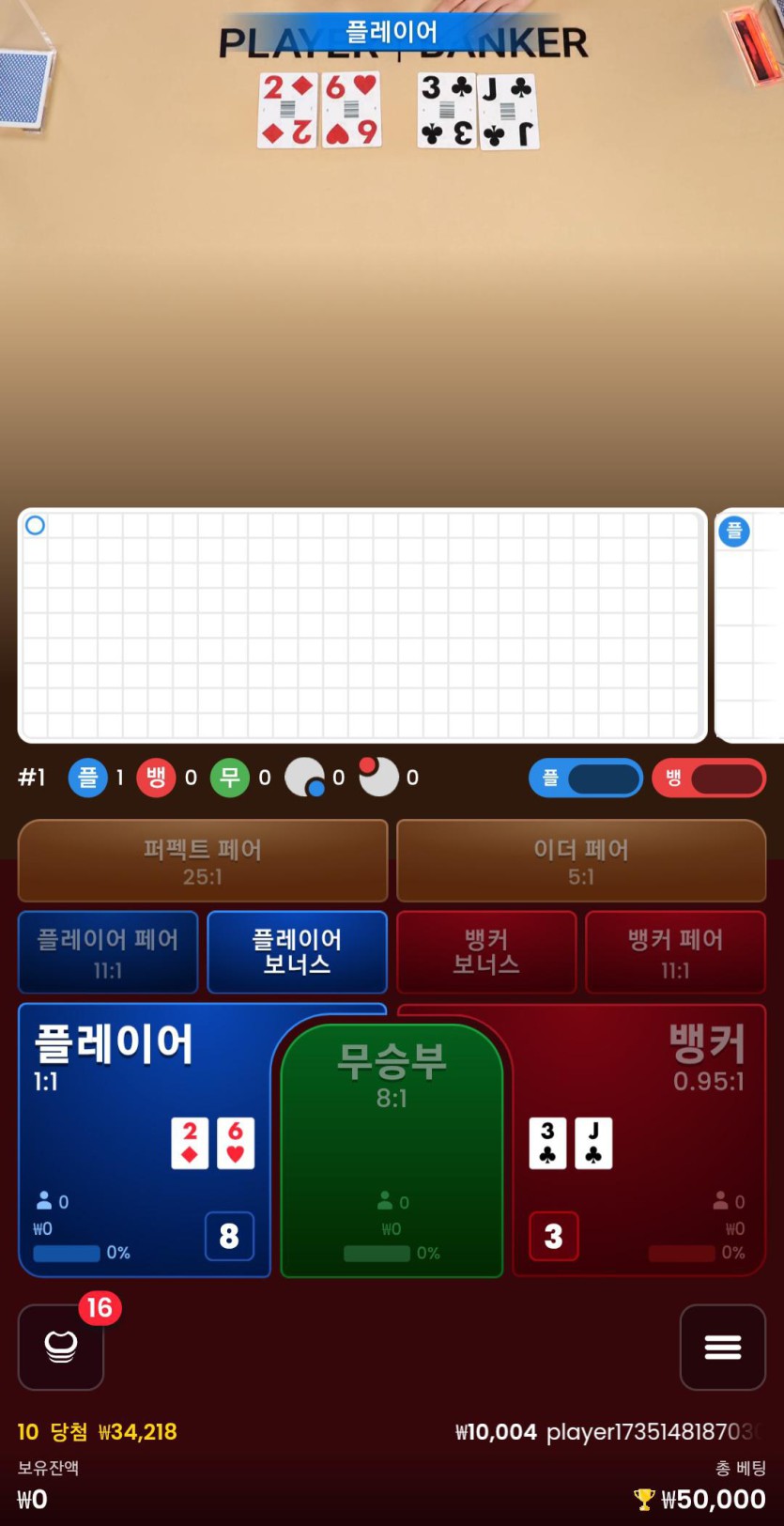The image size is (784, 1526).
Task: Place a bet on 뱅커 0.95:1
Action: click(x=657, y=1127)
